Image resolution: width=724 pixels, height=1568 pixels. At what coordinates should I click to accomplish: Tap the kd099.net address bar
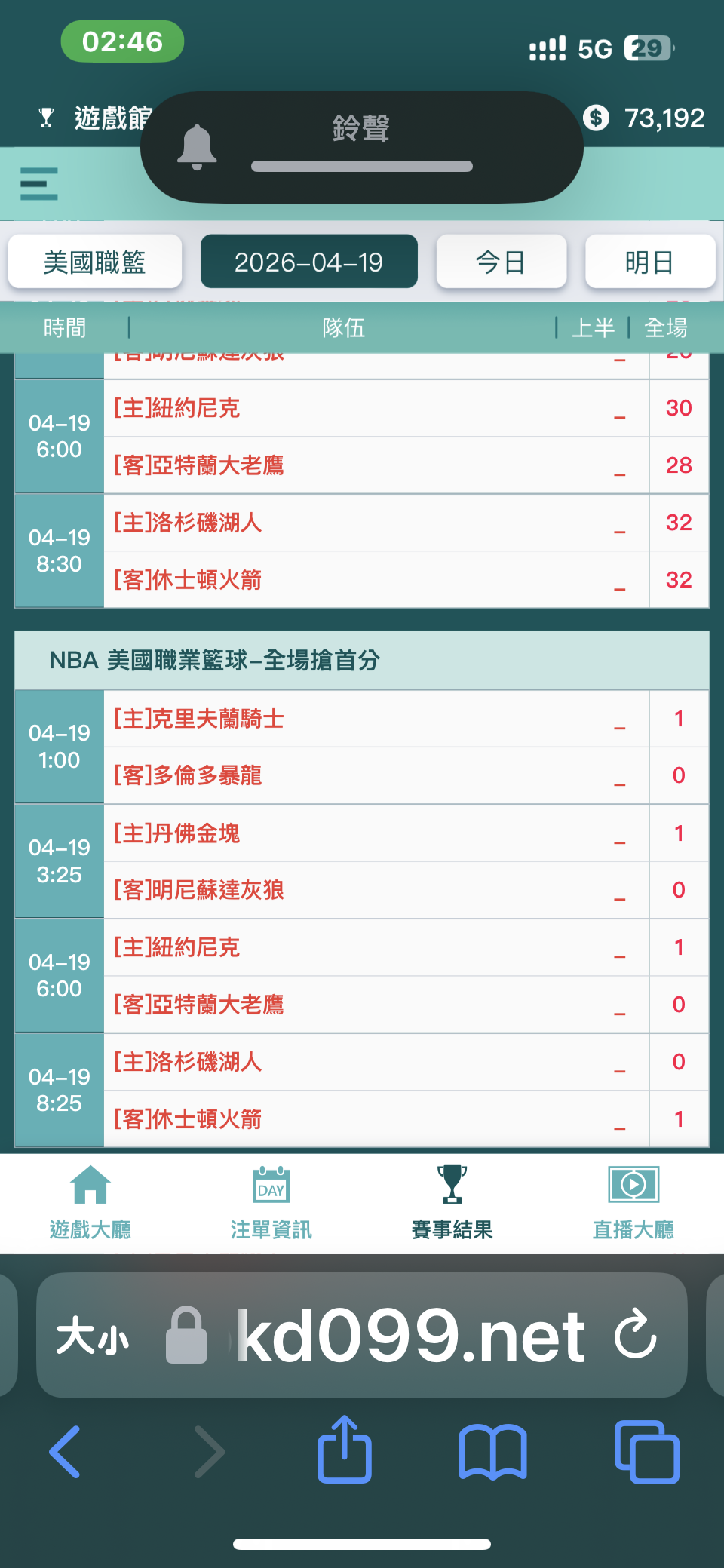point(411,1336)
